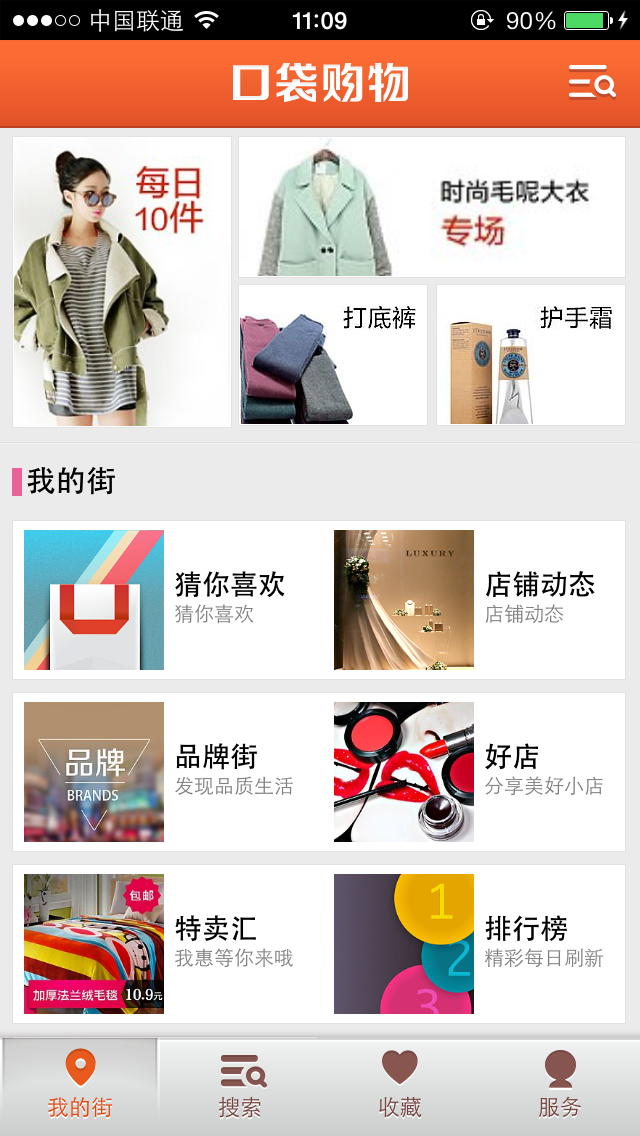
Task: Open the 好店 shops section
Action: (476, 772)
